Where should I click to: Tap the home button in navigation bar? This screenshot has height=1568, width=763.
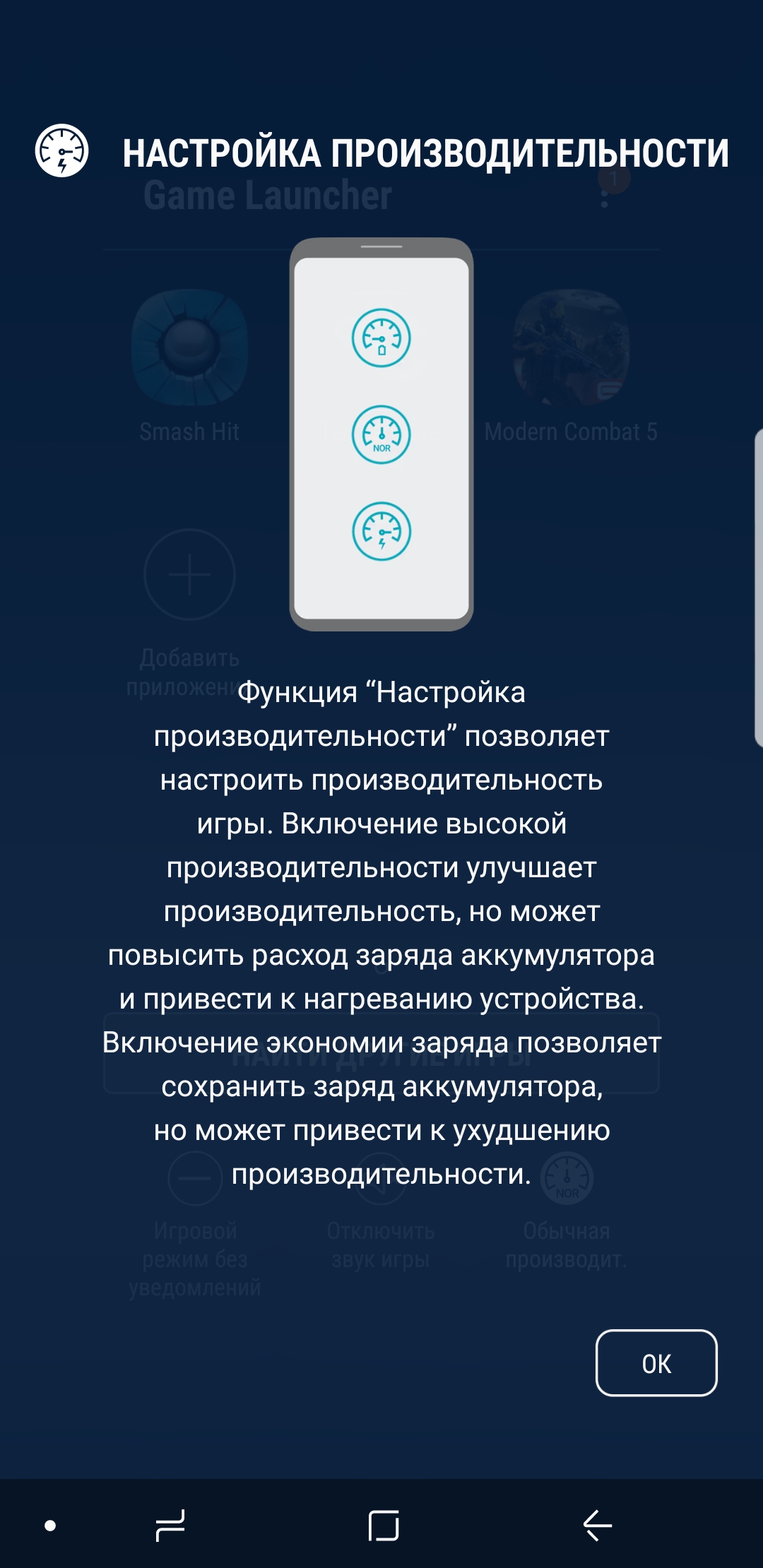coord(384,1525)
